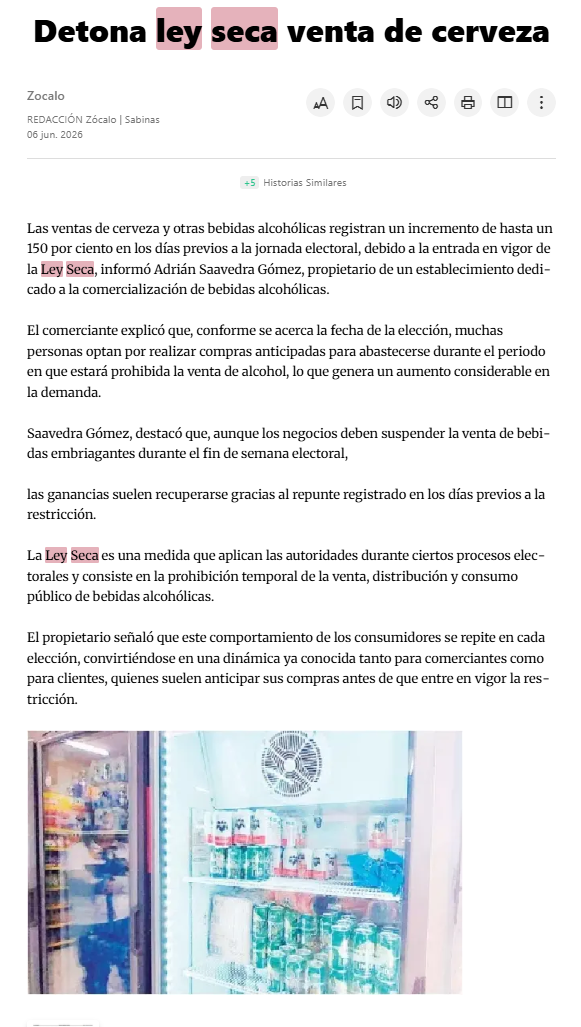Viewport: 581px width, 1027px height.
Task: Enlarge the beer cooler photo
Action: [245, 862]
